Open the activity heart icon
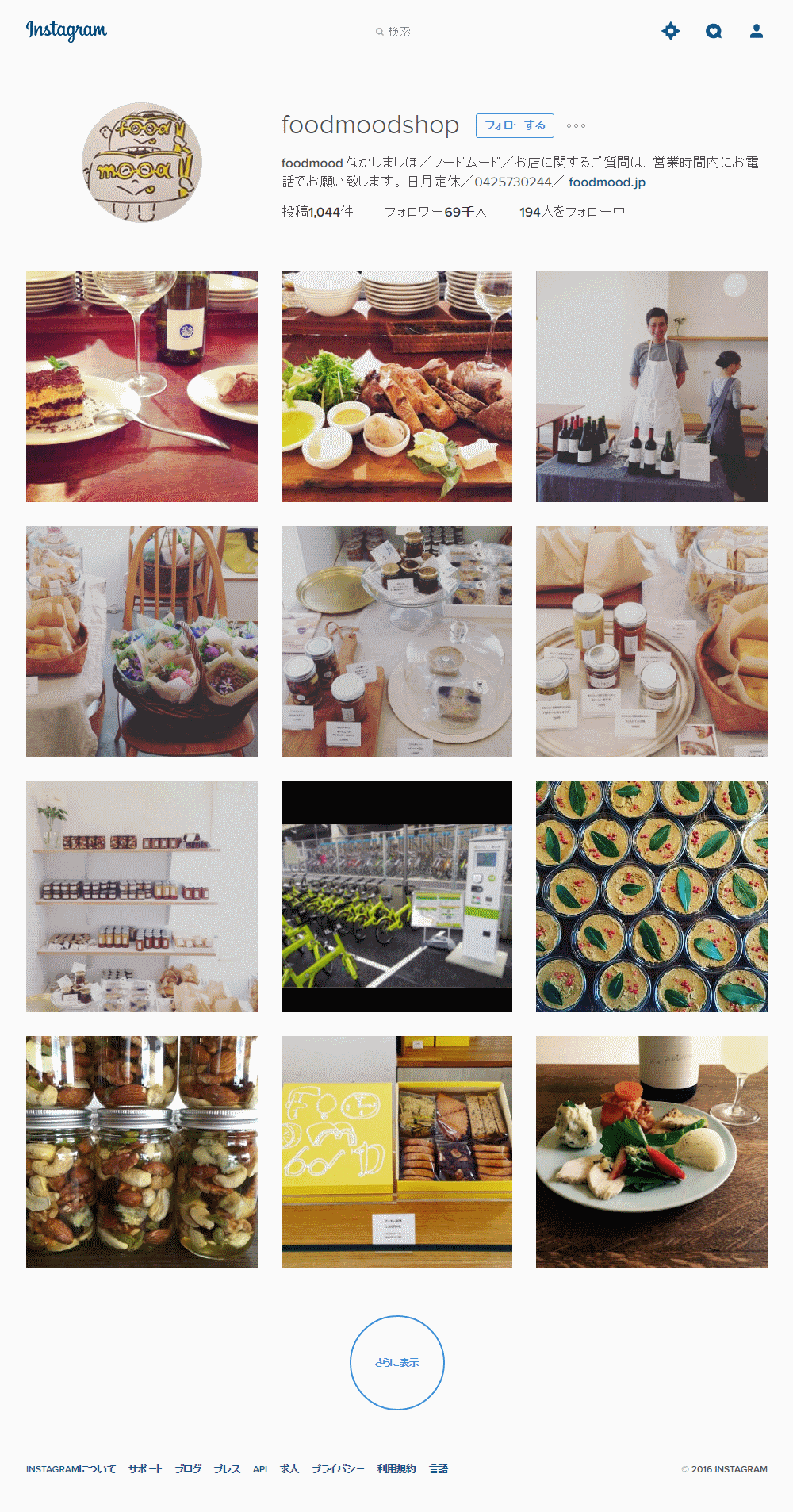The width and height of the screenshot is (793, 1512). (x=714, y=31)
